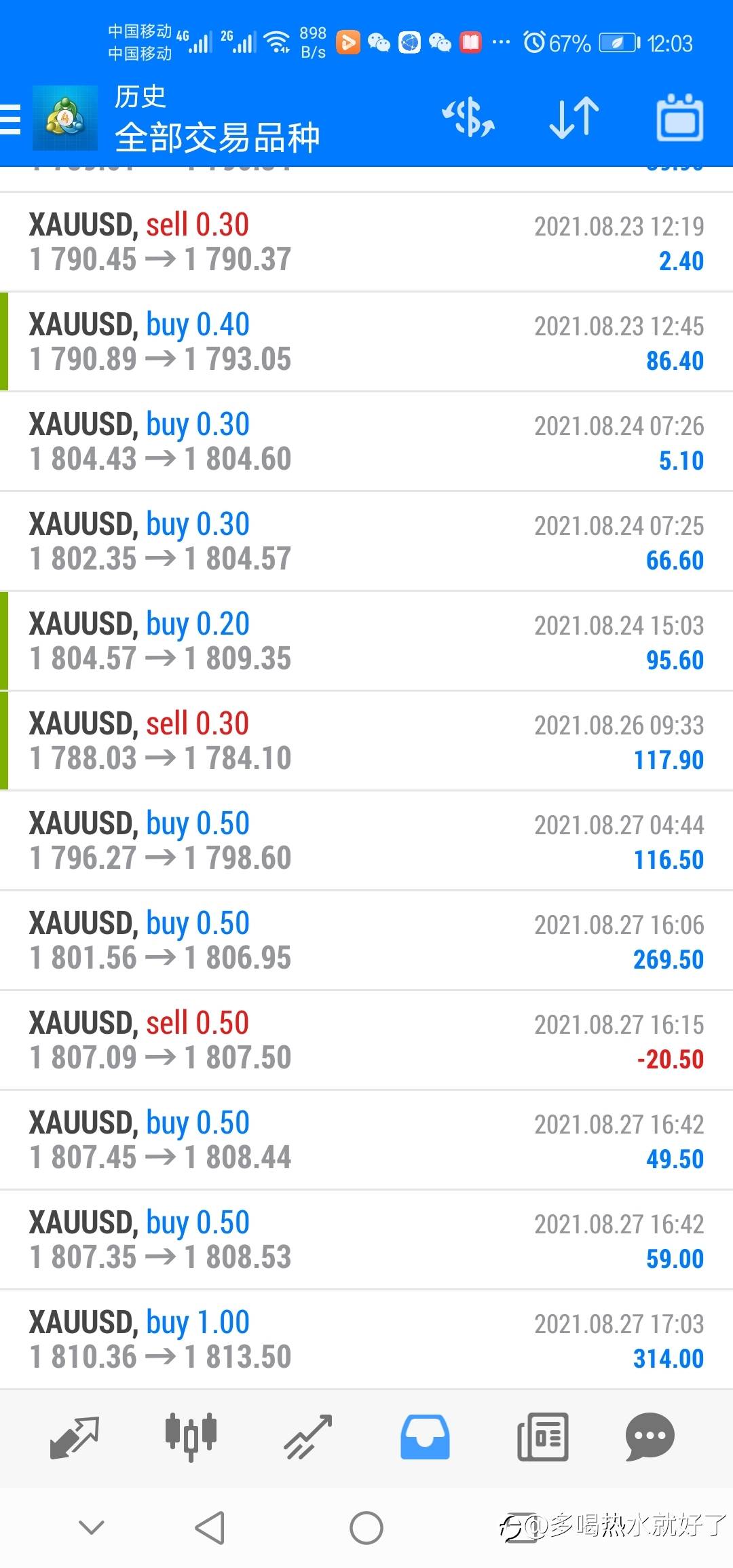The width and height of the screenshot is (733, 1568).
Task: Open the calendar date range picker
Action: click(679, 117)
